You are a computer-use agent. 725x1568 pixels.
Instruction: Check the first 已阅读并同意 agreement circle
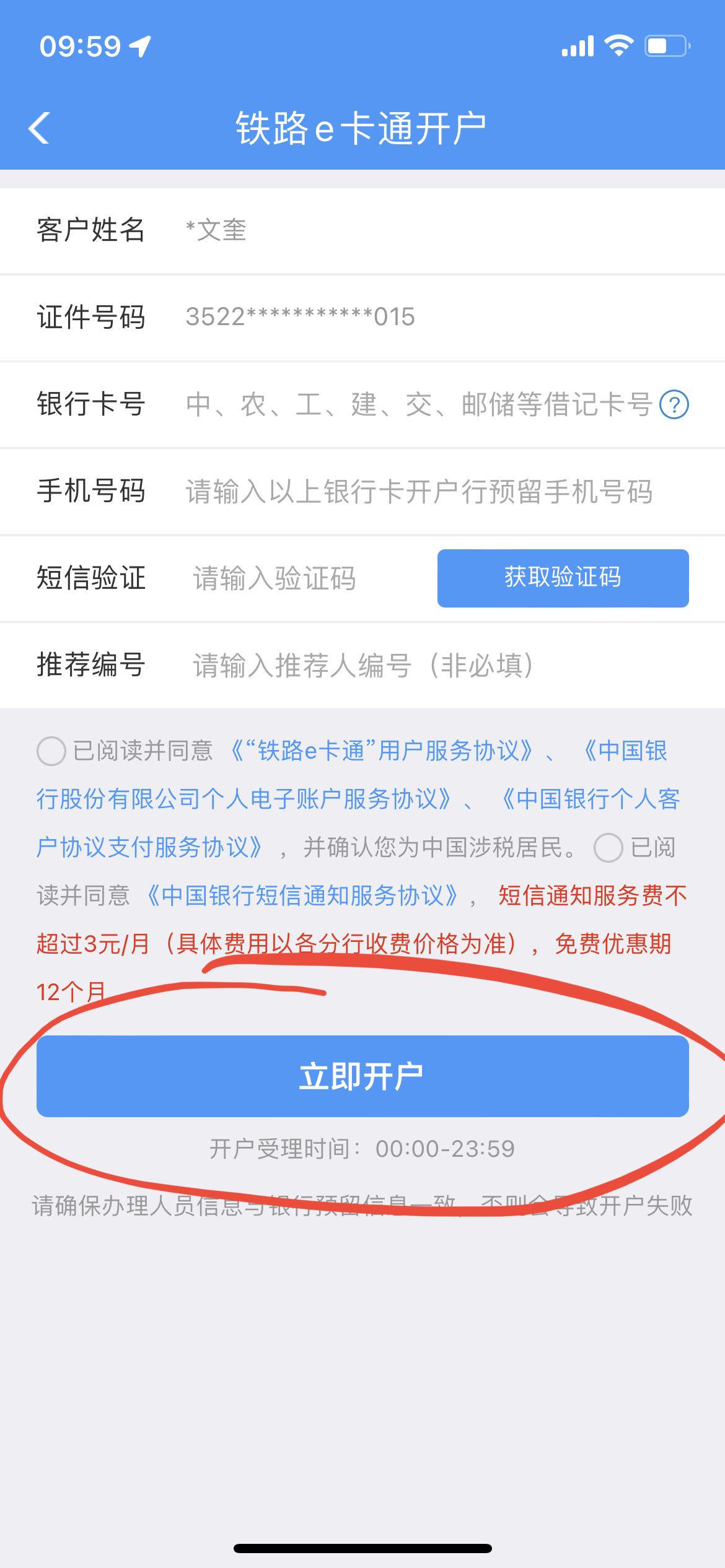[x=51, y=751]
